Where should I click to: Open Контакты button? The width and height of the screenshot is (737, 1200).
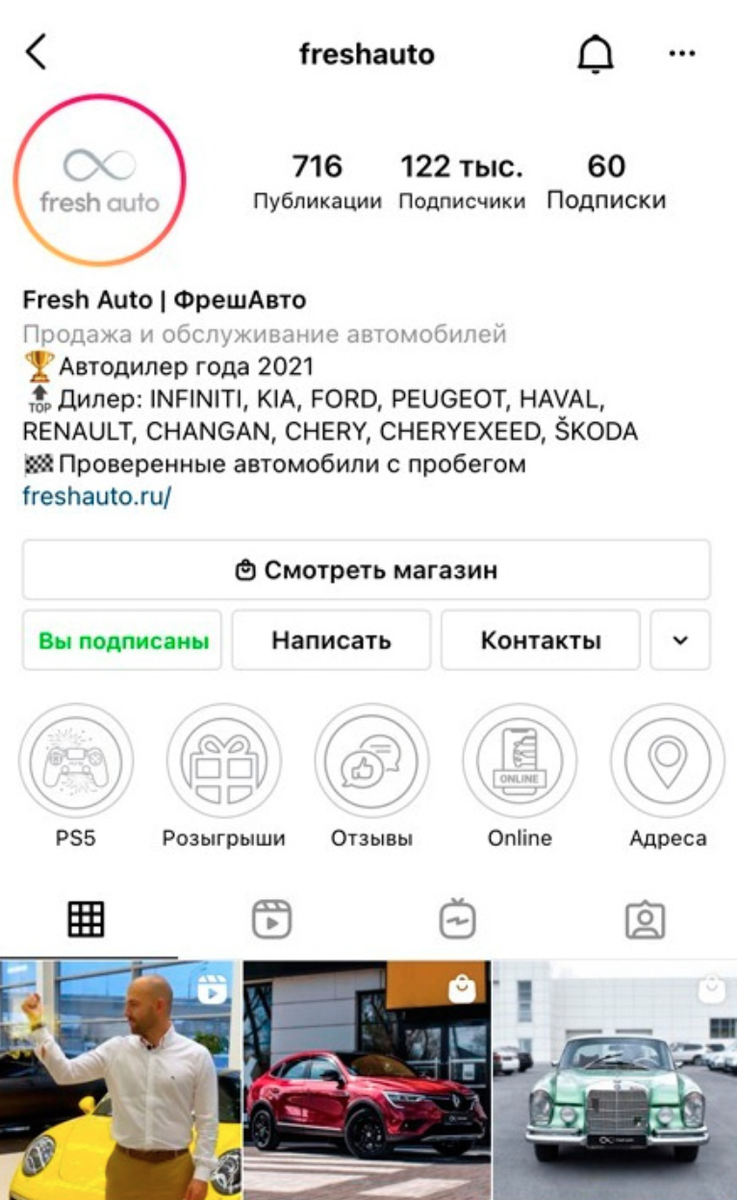[540, 640]
